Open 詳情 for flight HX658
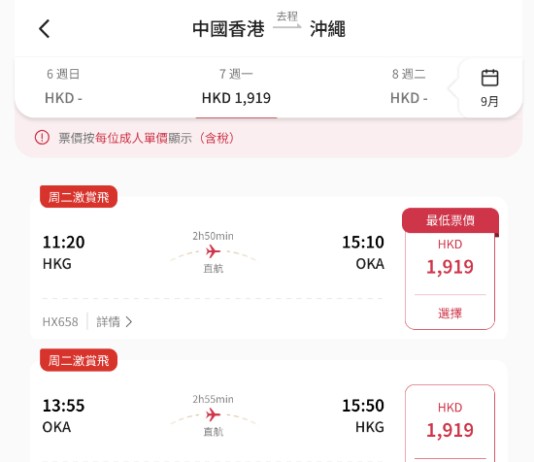 pyautogui.click(x=114, y=321)
